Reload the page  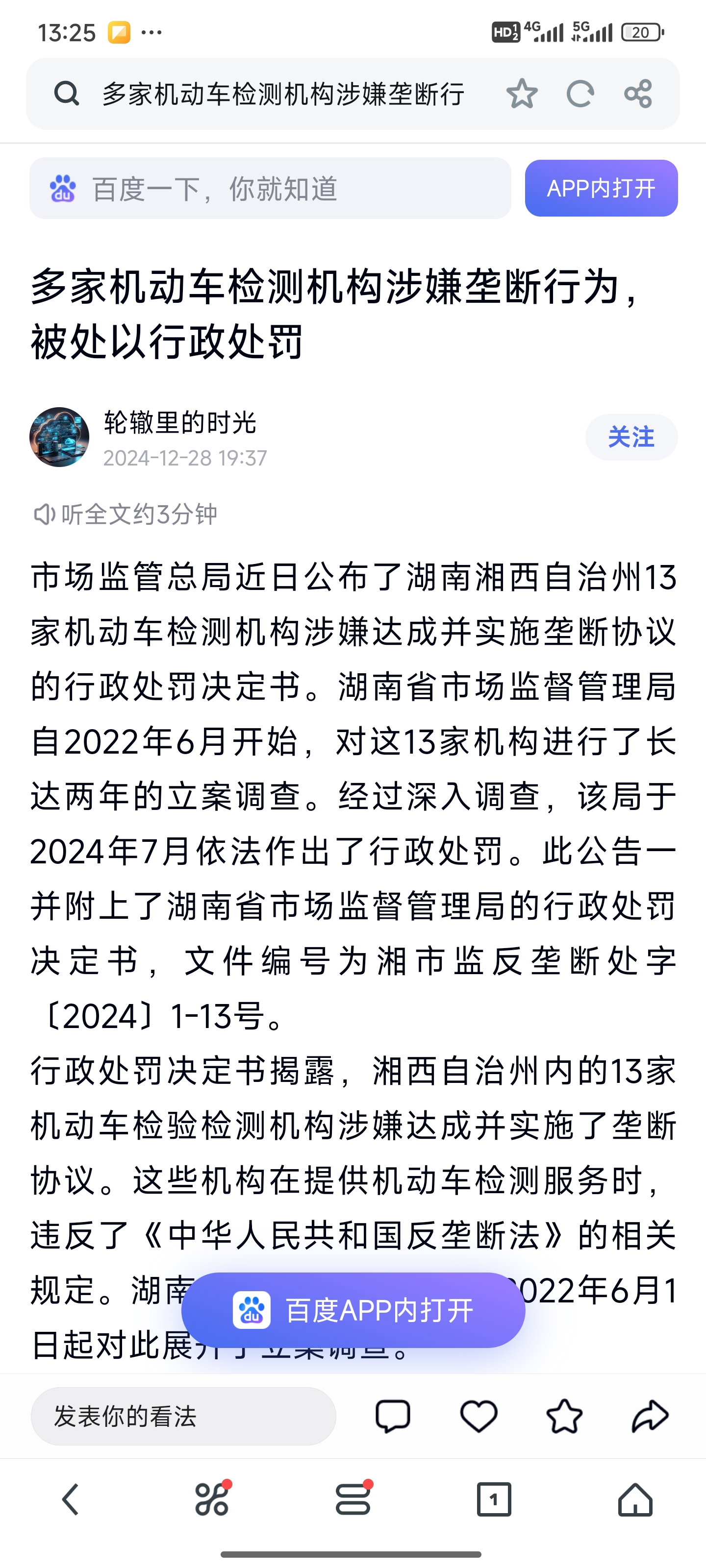(x=580, y=95)
